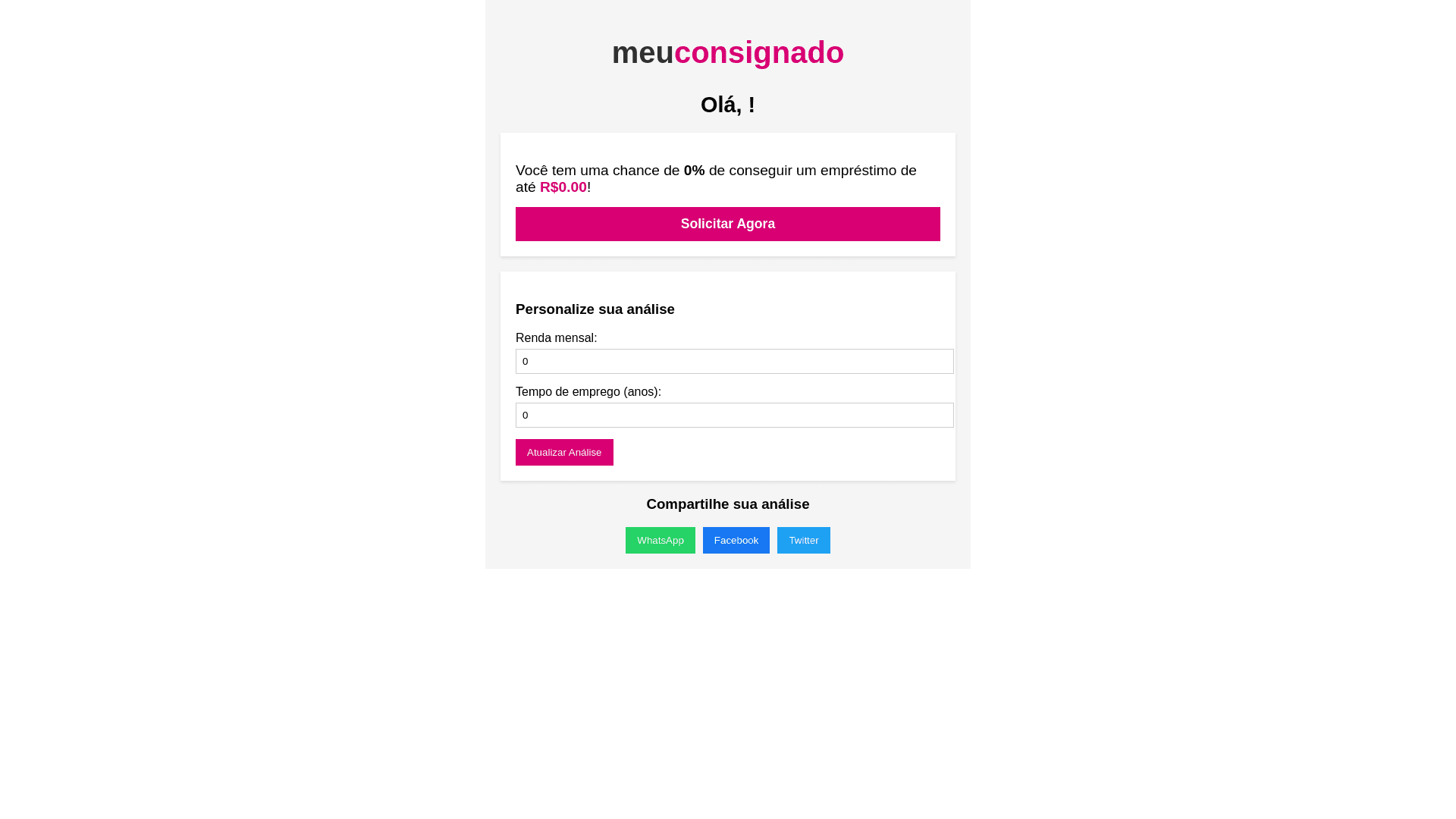Tap Atualizar Análise to refresh analysis
Image resolution: width=1456 pixels, height=819 pixels.
click(x=564, y=452)
